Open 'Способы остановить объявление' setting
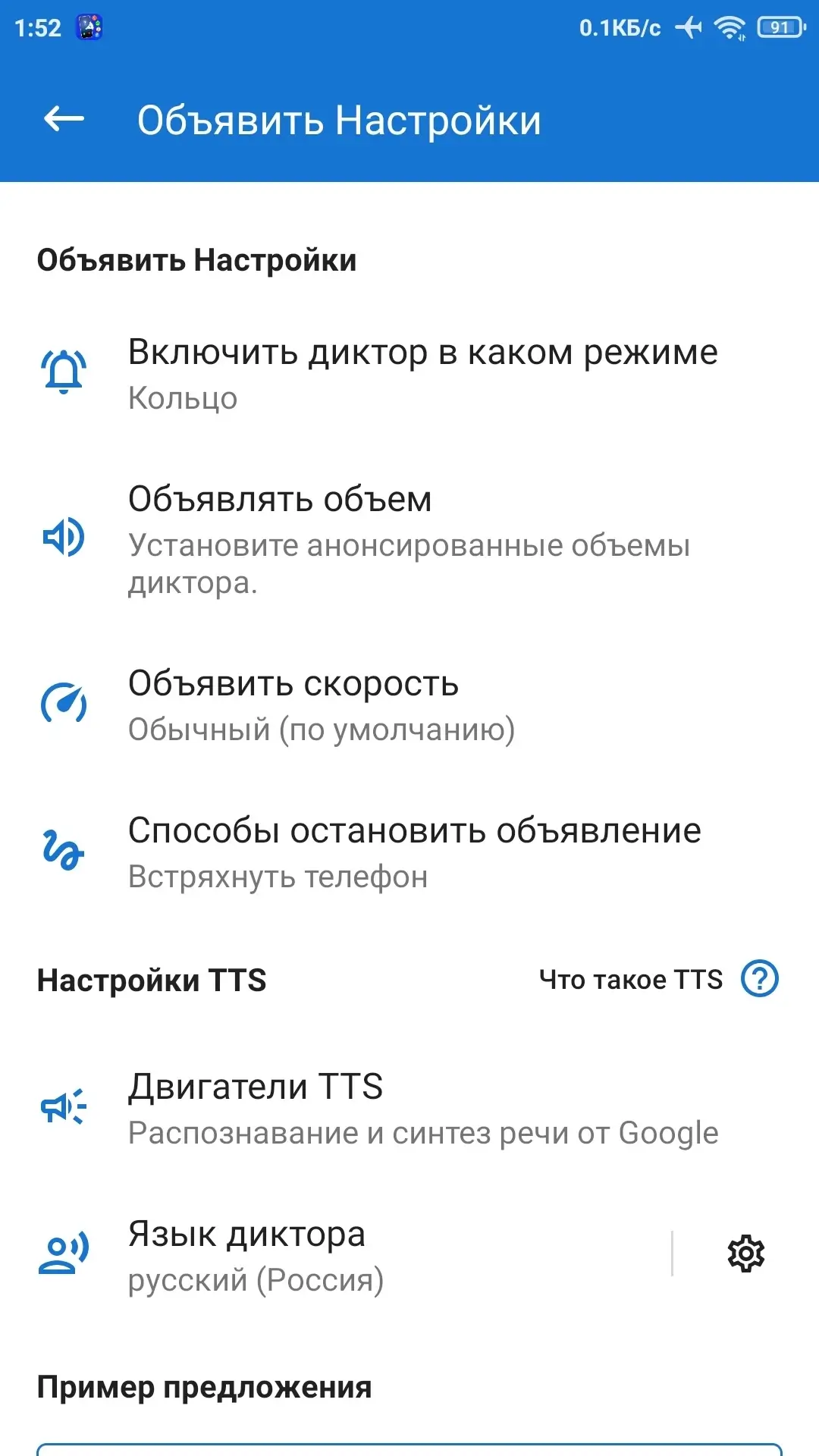The image size is (819, 1456). click(409, 852)
